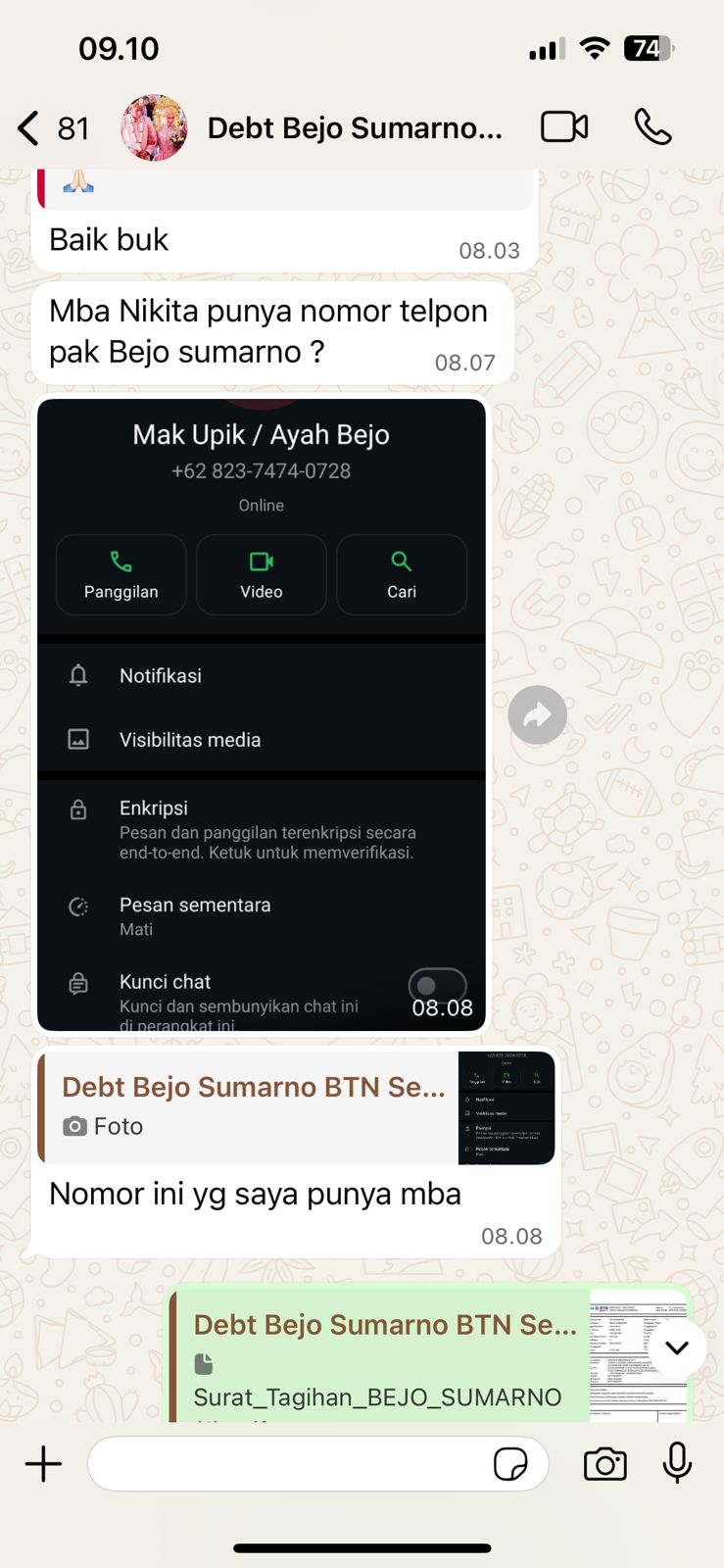
Task: Tap Visibilitas media on the contact card
Action: (190, 740)
